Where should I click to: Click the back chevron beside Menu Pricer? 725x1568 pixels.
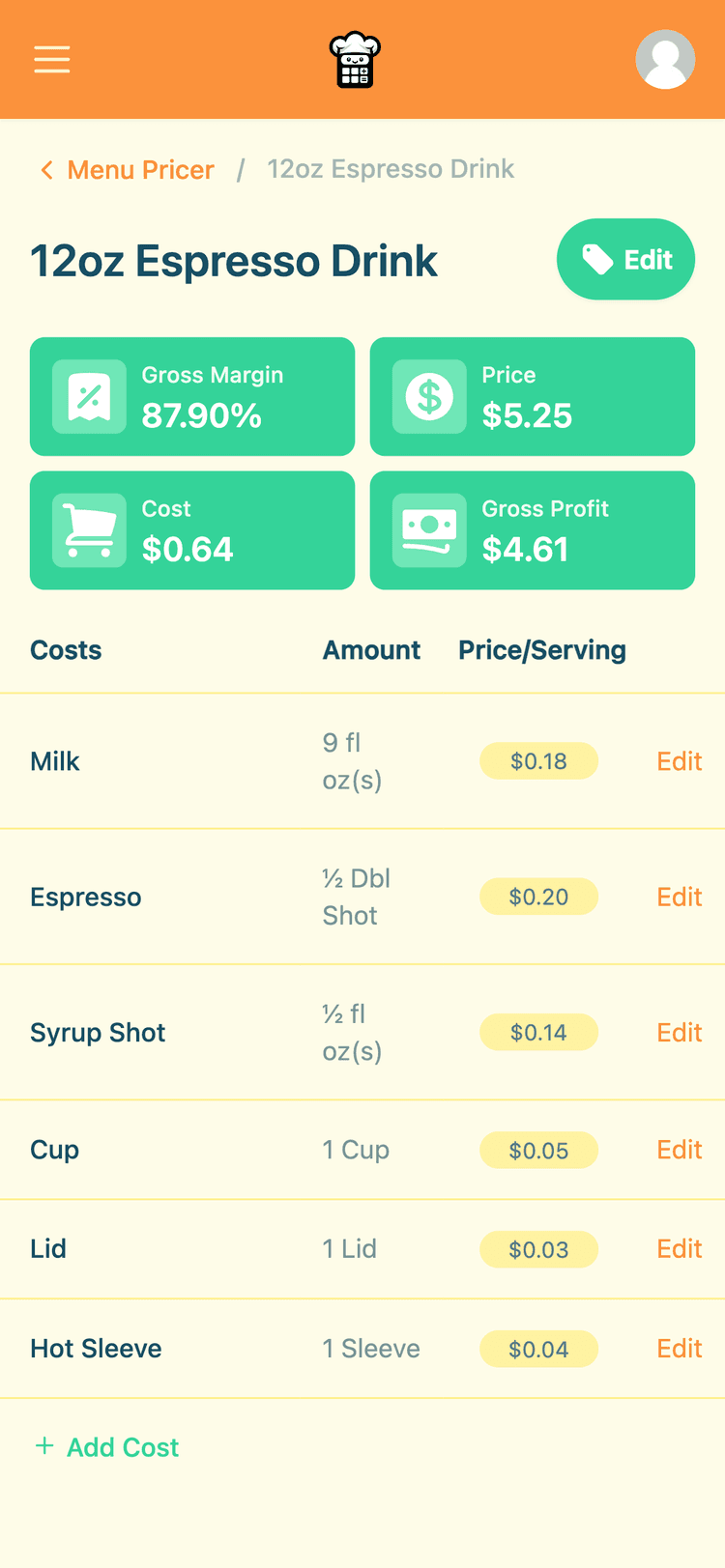[x=45, y=169]
